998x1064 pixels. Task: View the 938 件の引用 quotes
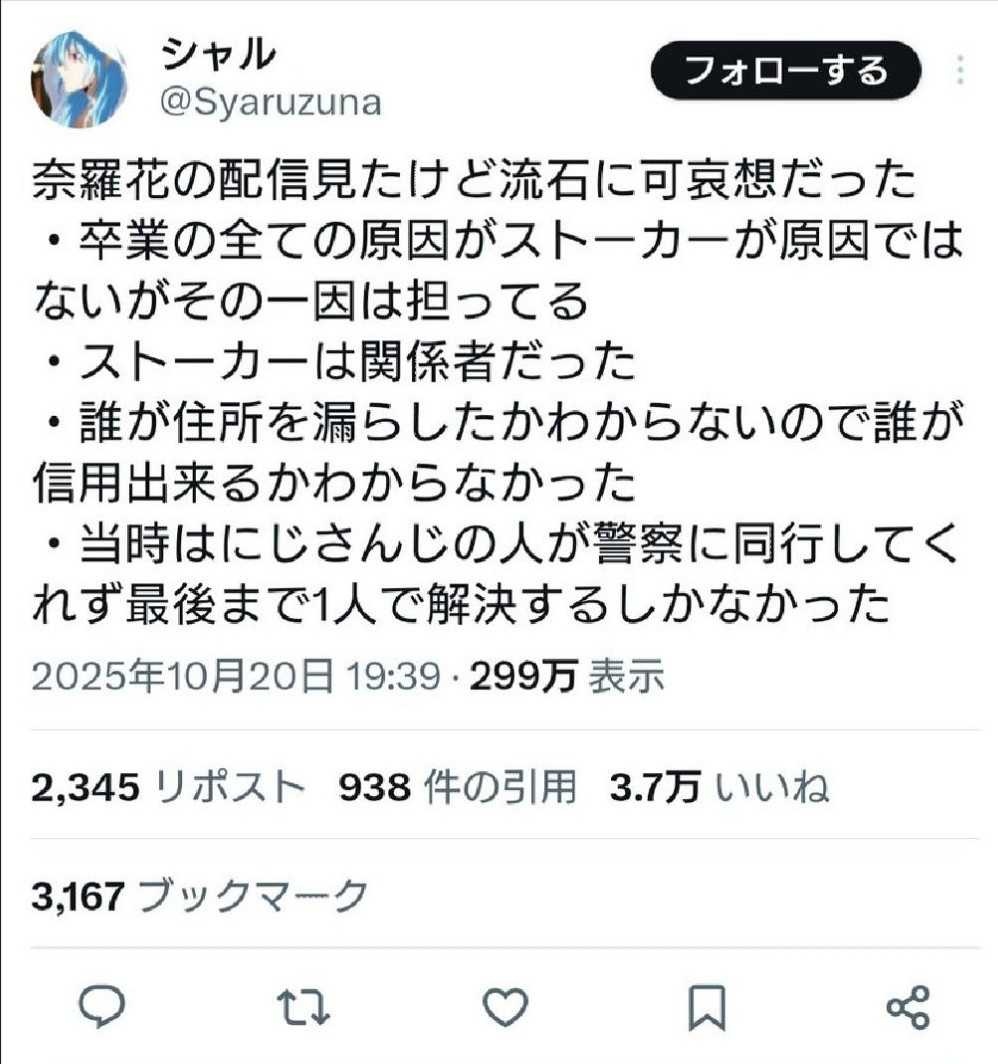(x=458, y=789)
